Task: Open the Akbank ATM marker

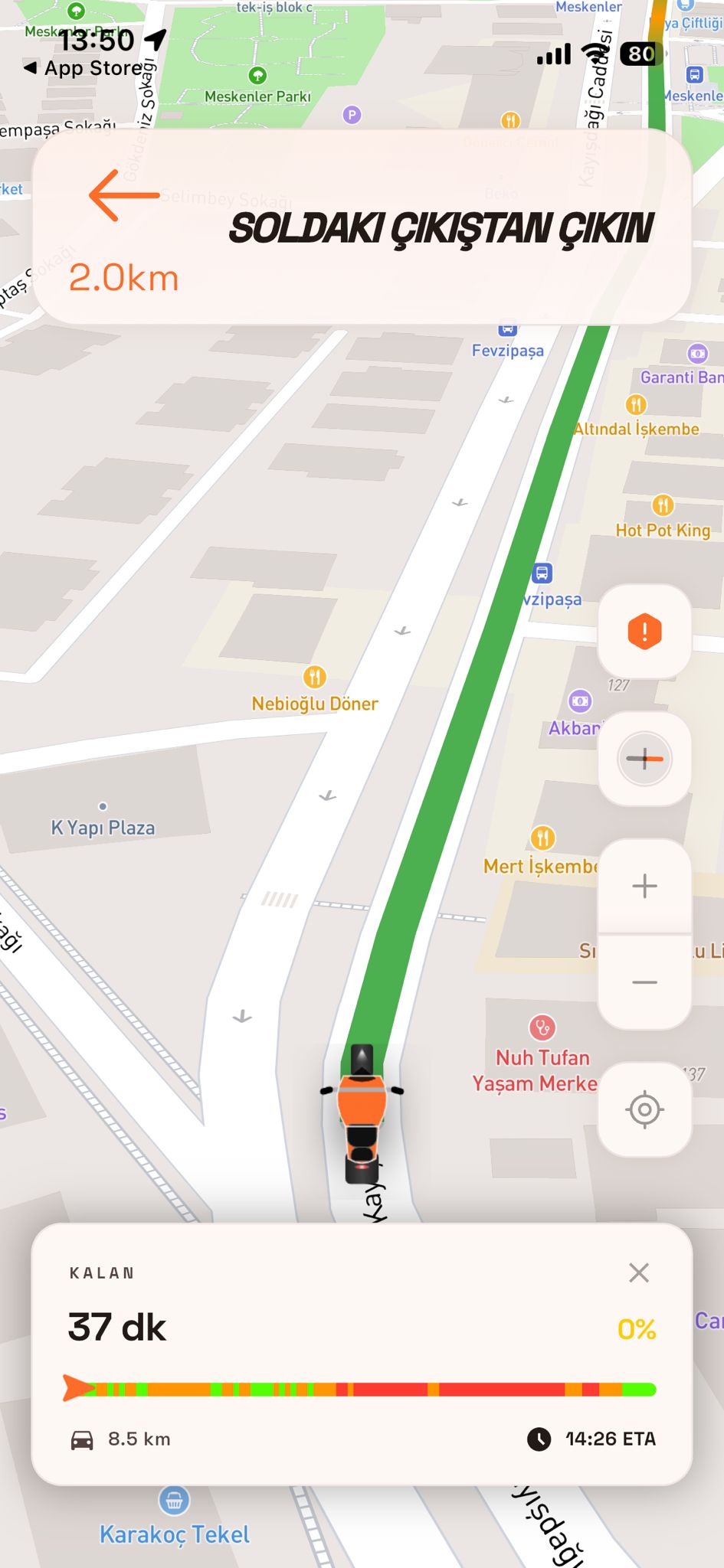Action: pos(581,700)
